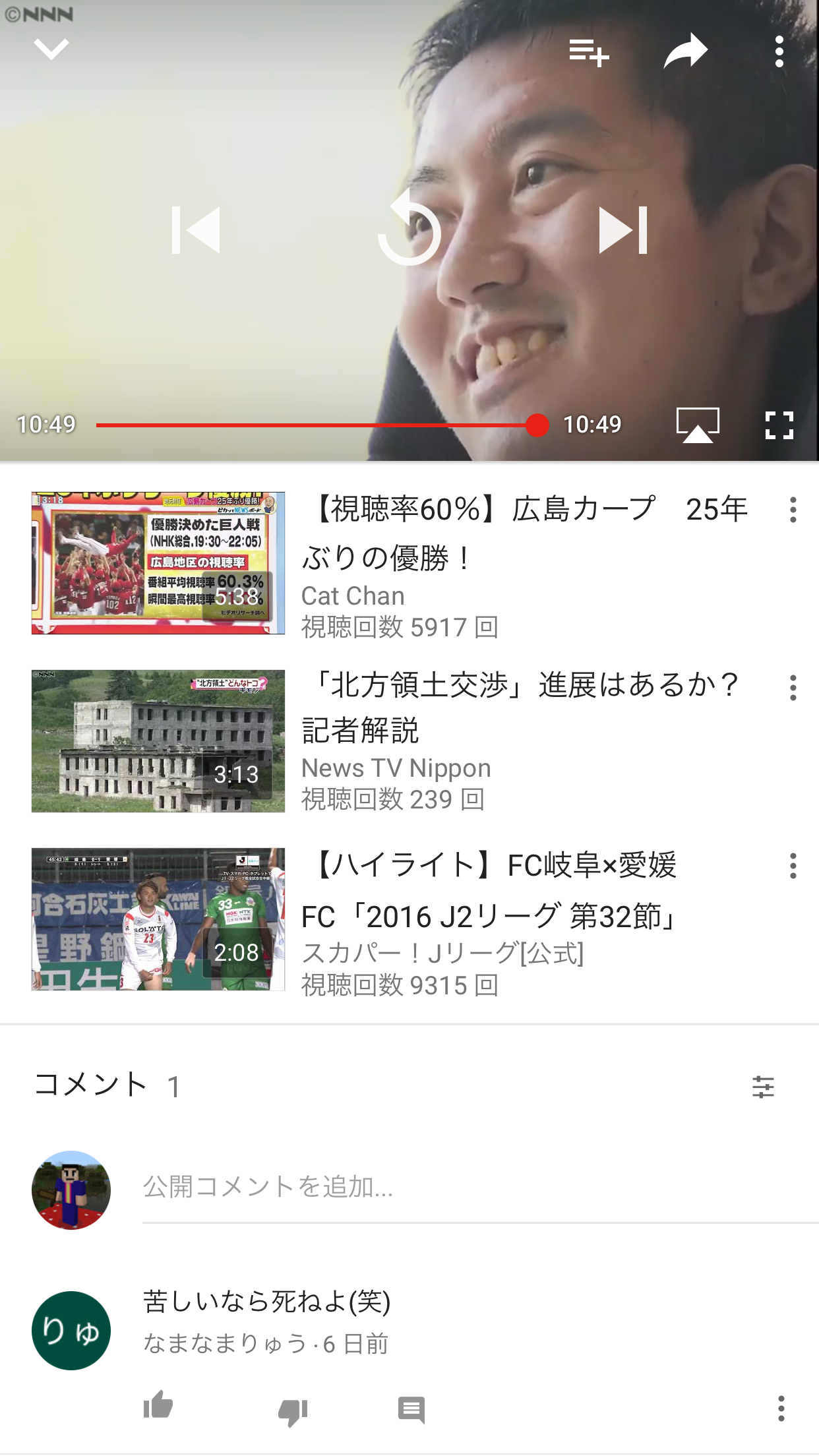Watch the FC岐阜×愛媛FC highlight video
The width and height of the screenshot is (819, 1456).
(158, 919)
